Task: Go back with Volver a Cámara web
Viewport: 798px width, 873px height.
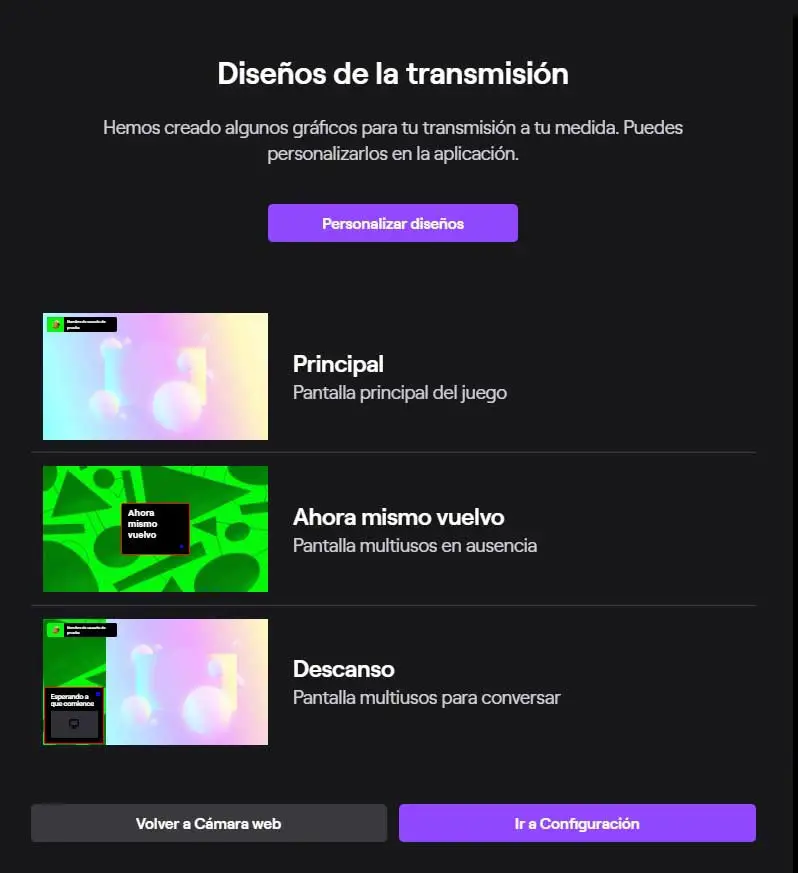Action: [208, 823]
